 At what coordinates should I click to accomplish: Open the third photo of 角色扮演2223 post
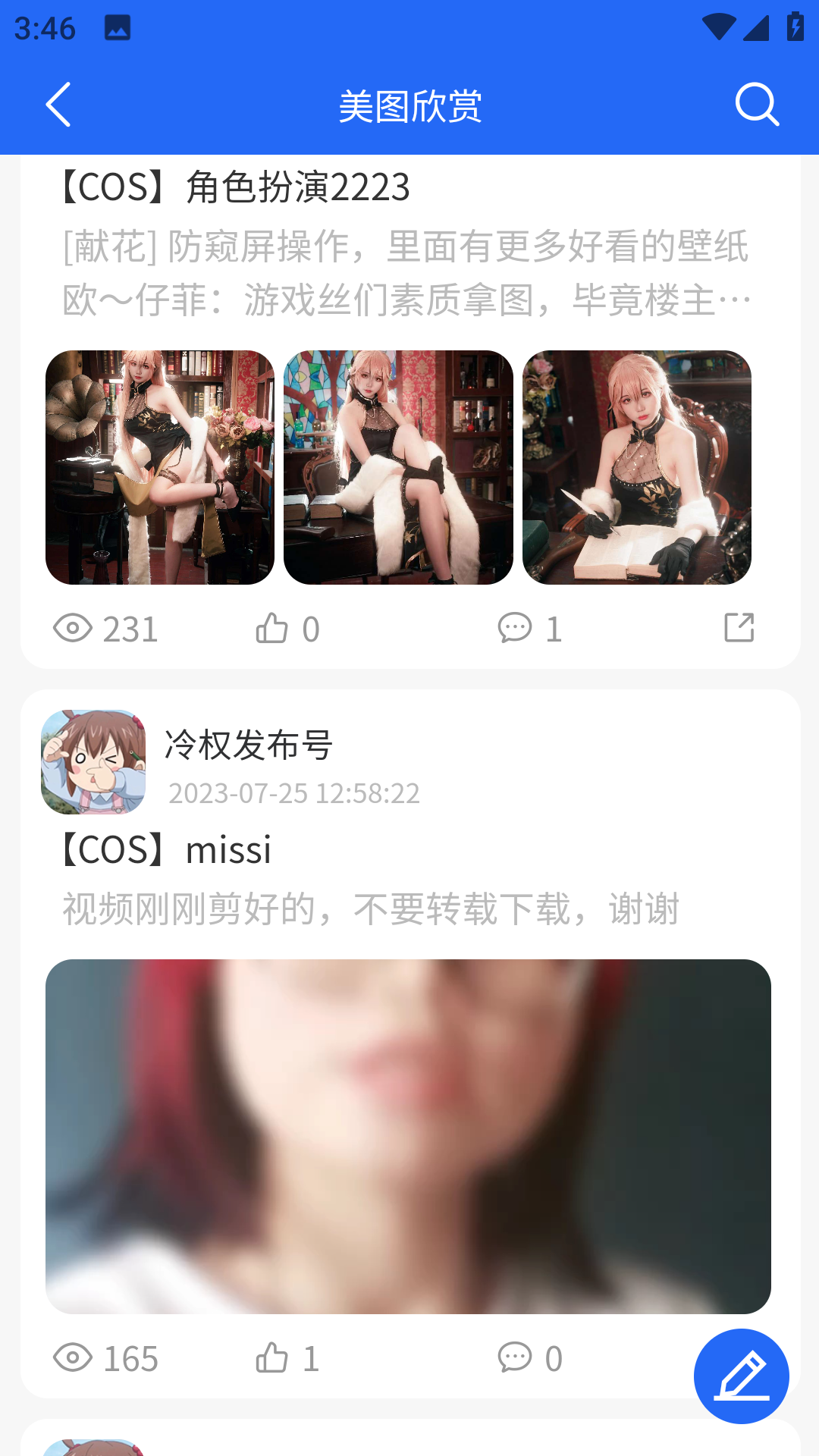click(637, 467)
